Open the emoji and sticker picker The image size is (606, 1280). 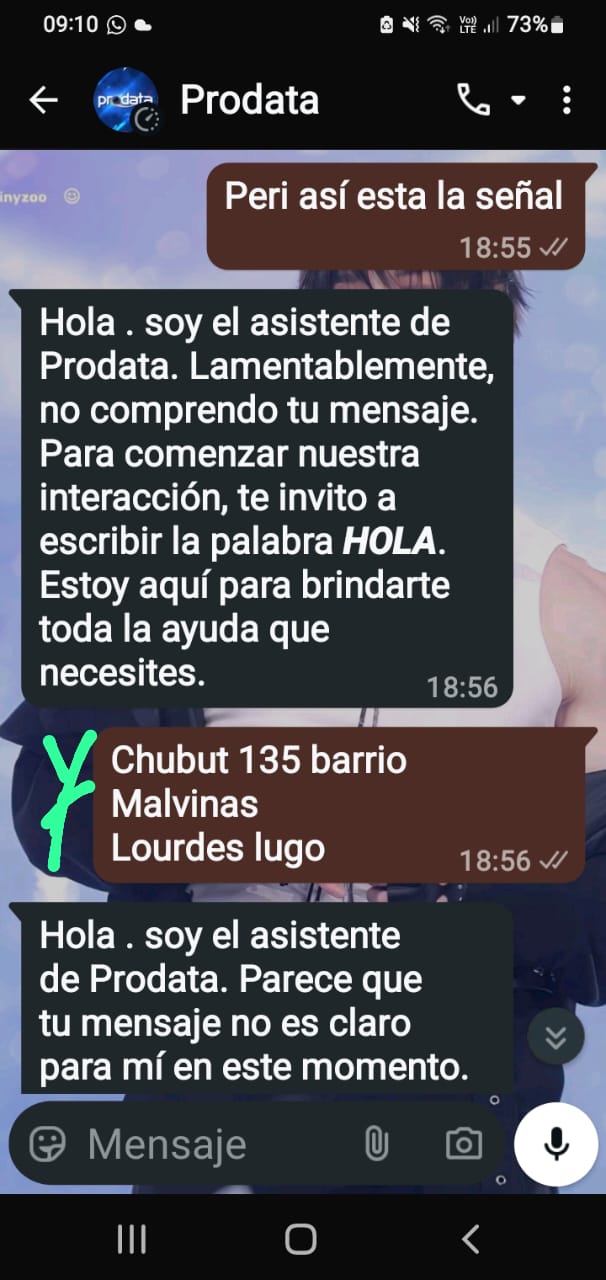[x=47, y=1144]
